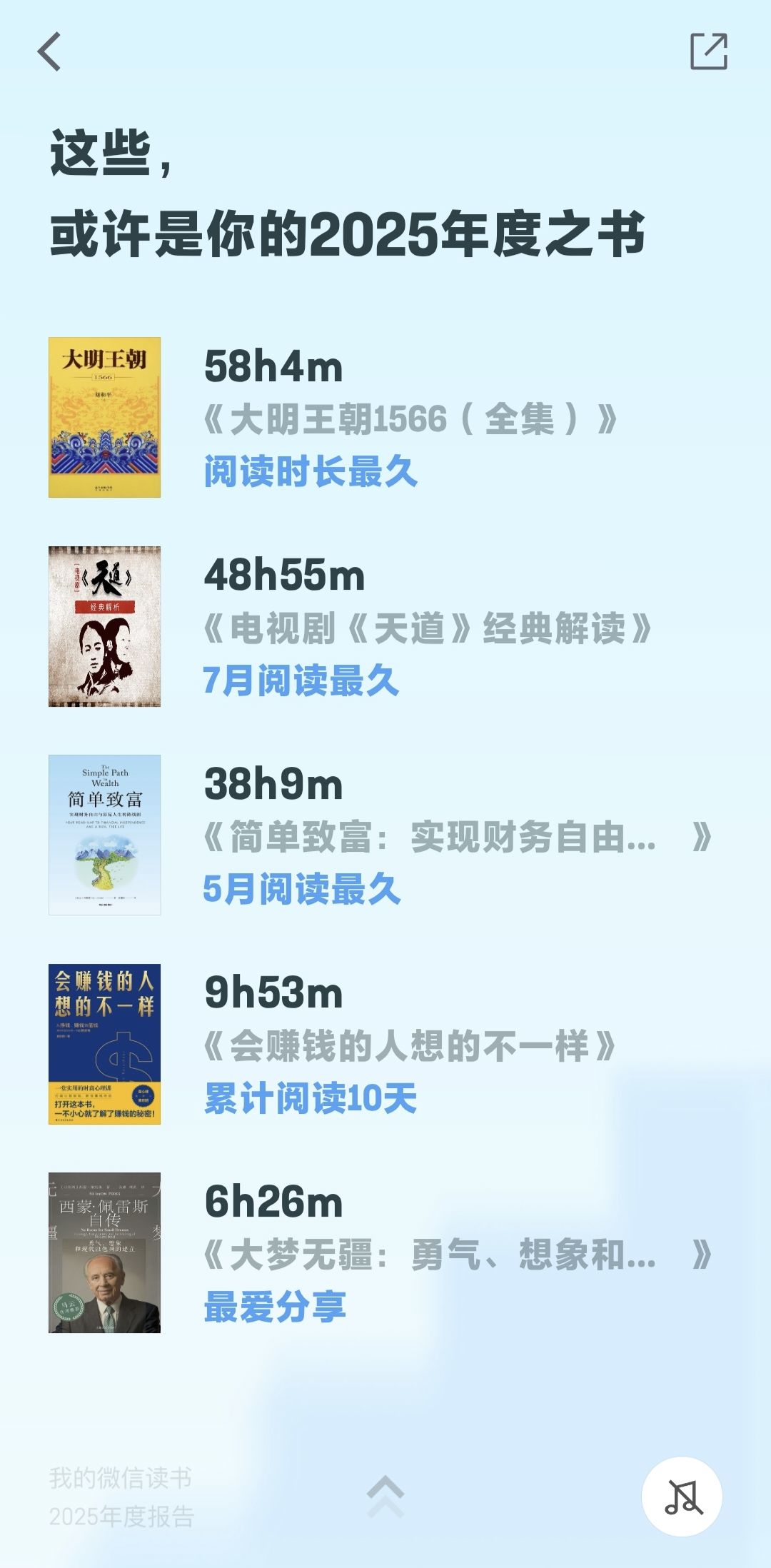
Task: Open 会赚钱的人想的不一样 book
Action: point(105,1044)
